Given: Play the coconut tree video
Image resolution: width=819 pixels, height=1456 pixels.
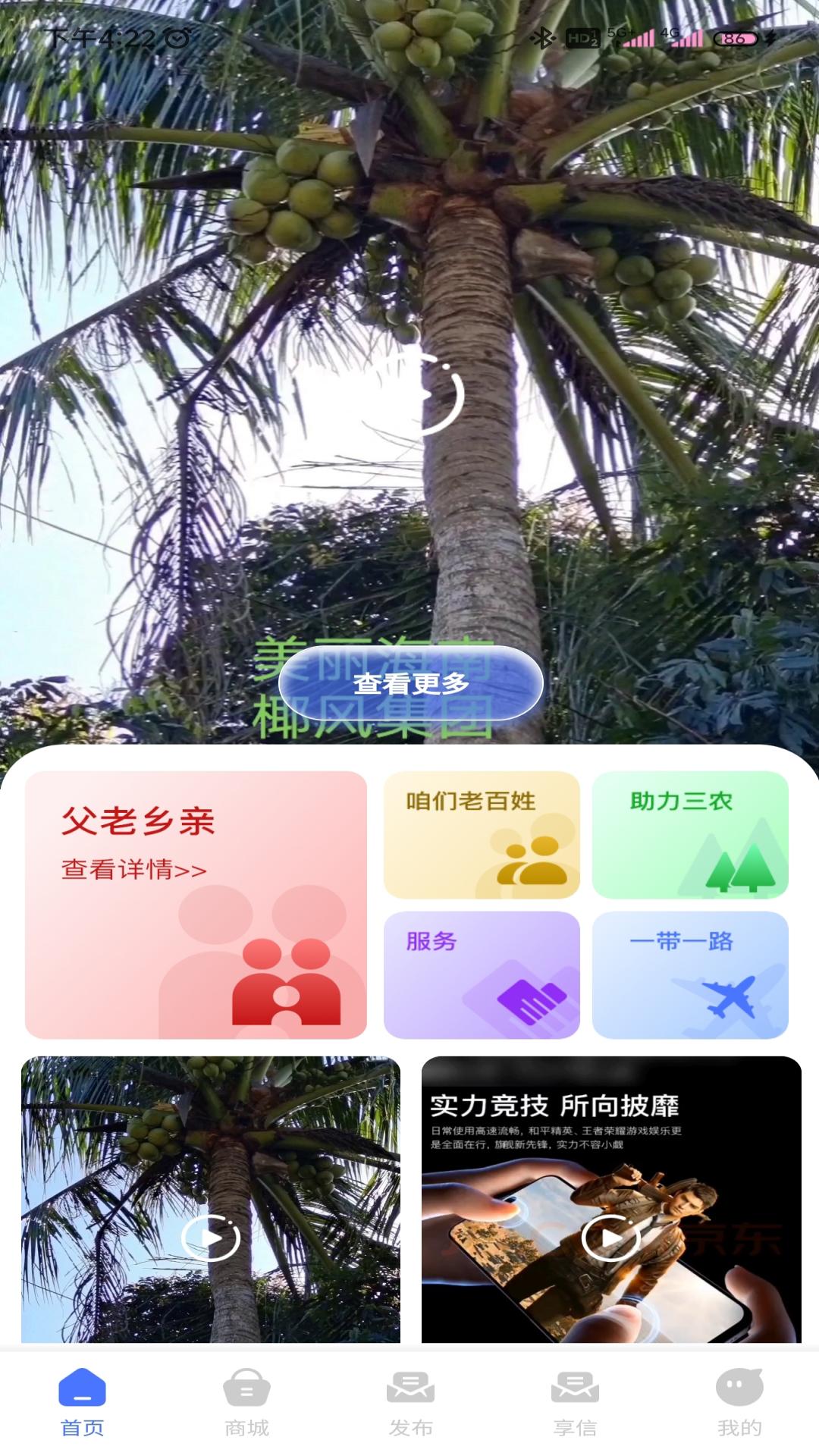Looking at the screenshot, I should [211, 1238].
